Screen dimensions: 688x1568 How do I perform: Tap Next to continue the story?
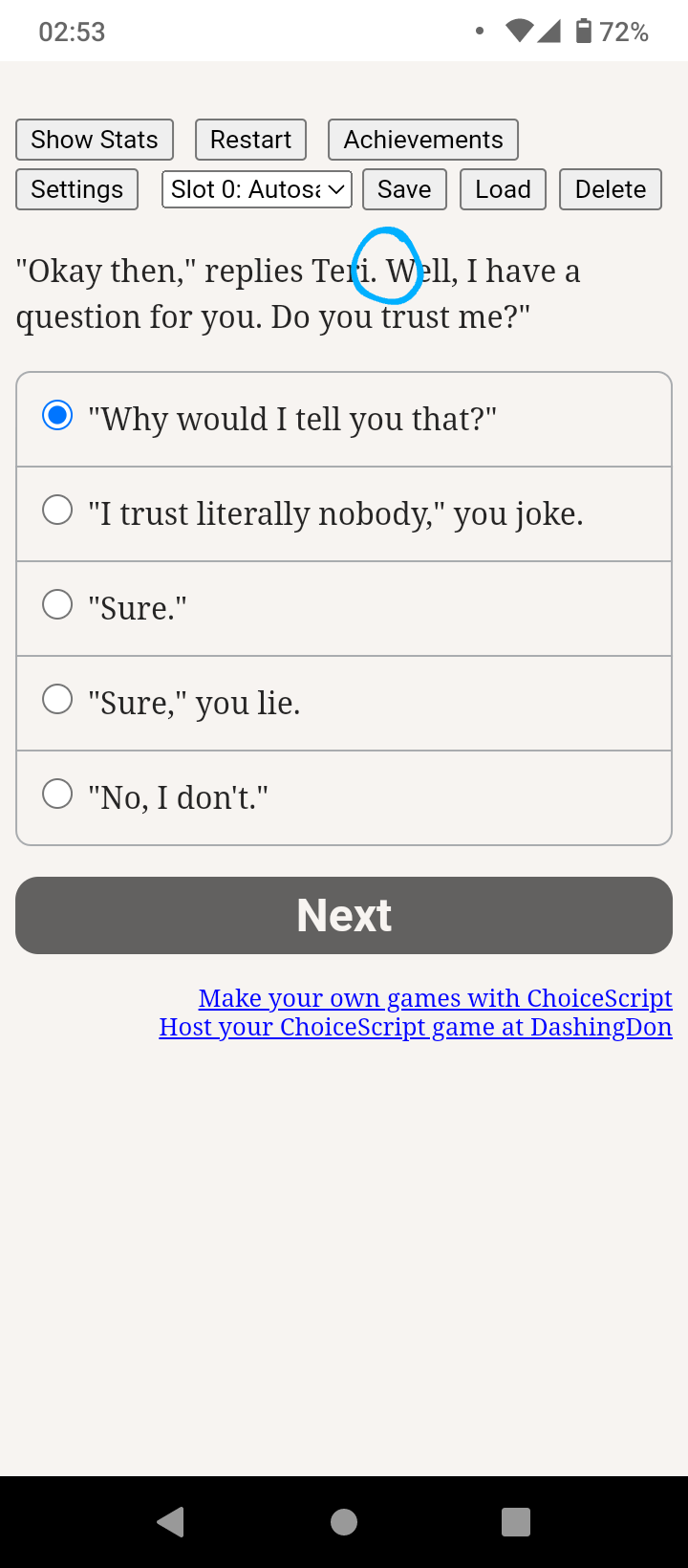[x=344, y=915]
